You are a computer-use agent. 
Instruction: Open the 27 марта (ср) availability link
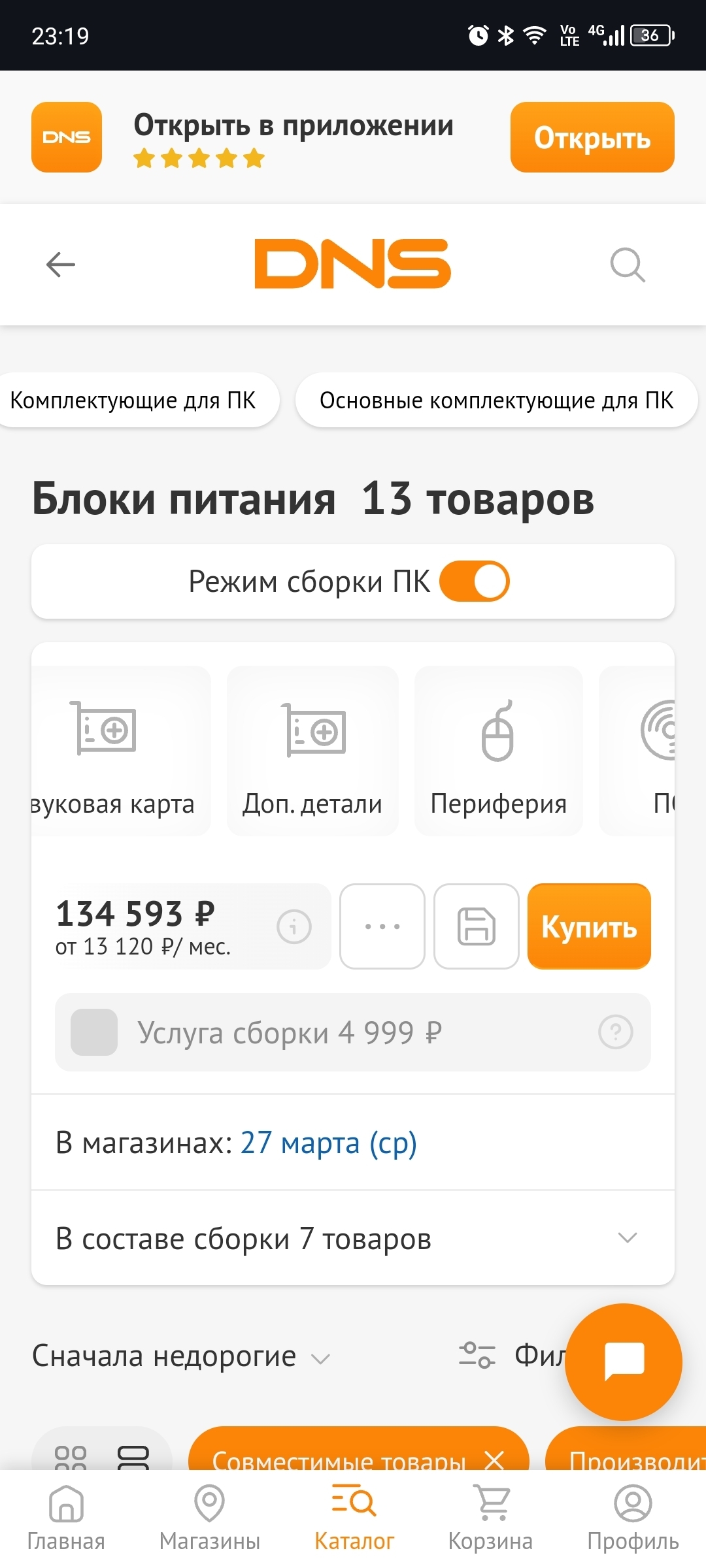[328, 1143]
